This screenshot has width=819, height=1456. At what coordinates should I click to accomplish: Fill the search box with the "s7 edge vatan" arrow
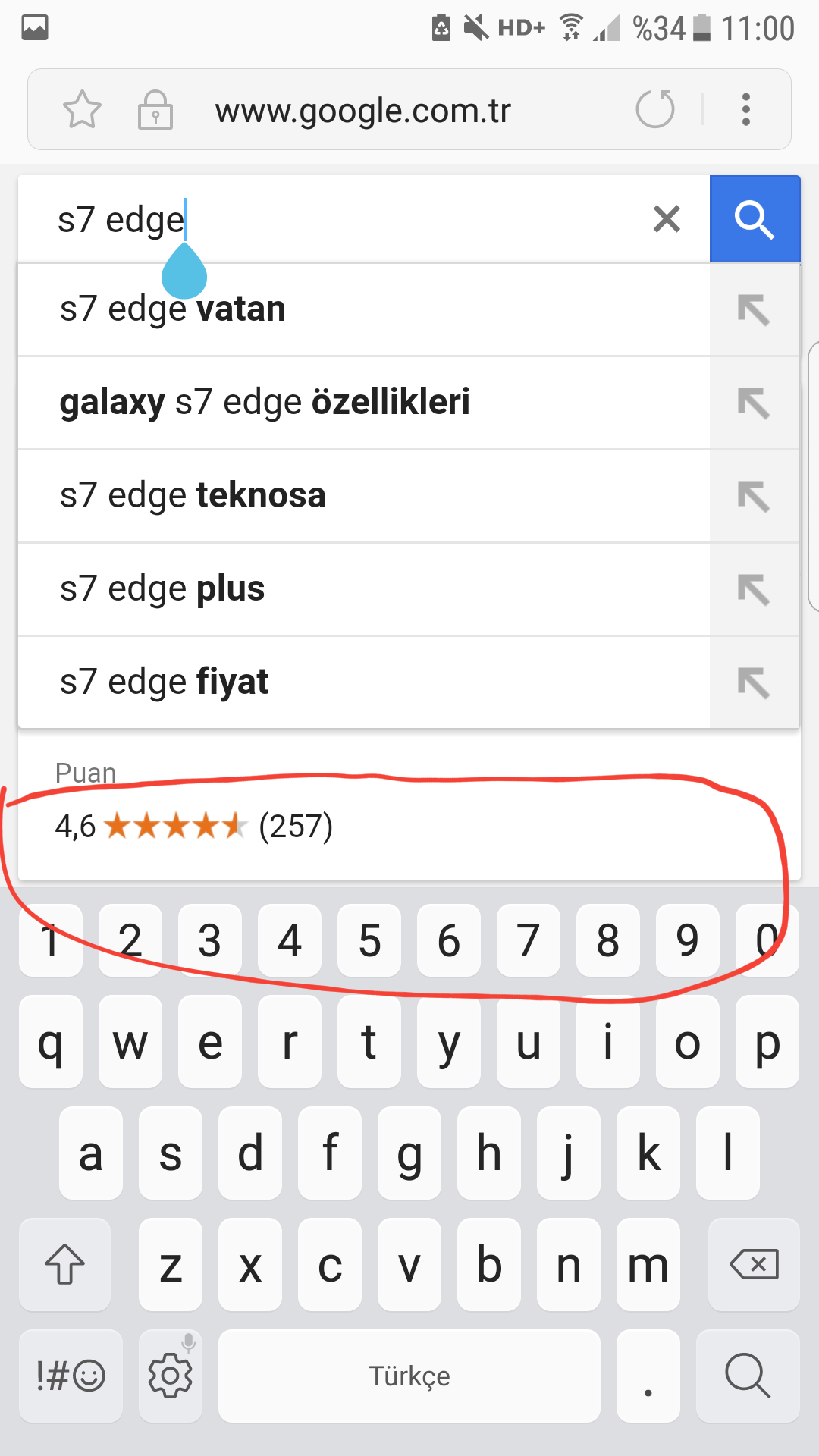tap(754, 310)
